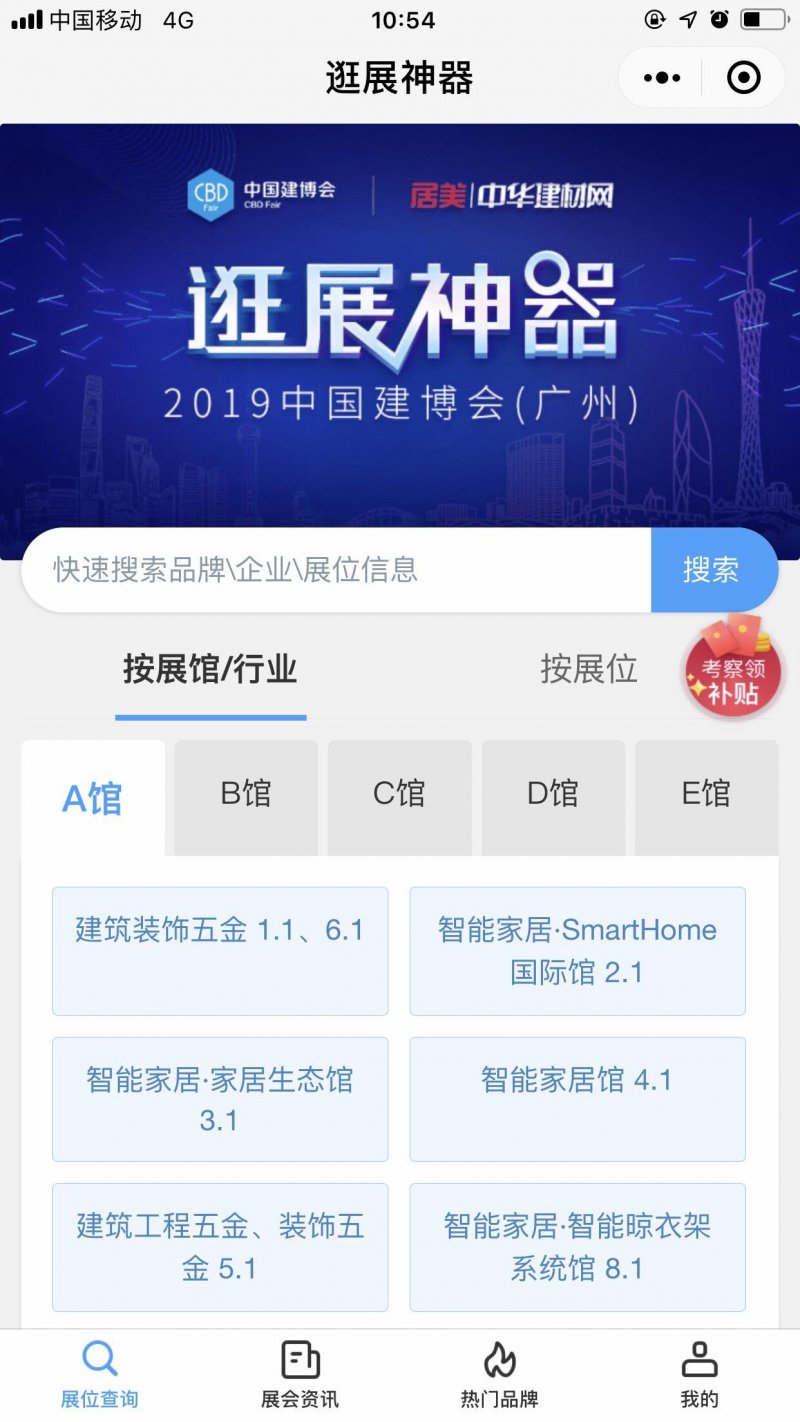Screen dimensions: 800x1422
Task: Open 智能家居·SmartHome国际馆 2.1 card
Action: (577, 951)
